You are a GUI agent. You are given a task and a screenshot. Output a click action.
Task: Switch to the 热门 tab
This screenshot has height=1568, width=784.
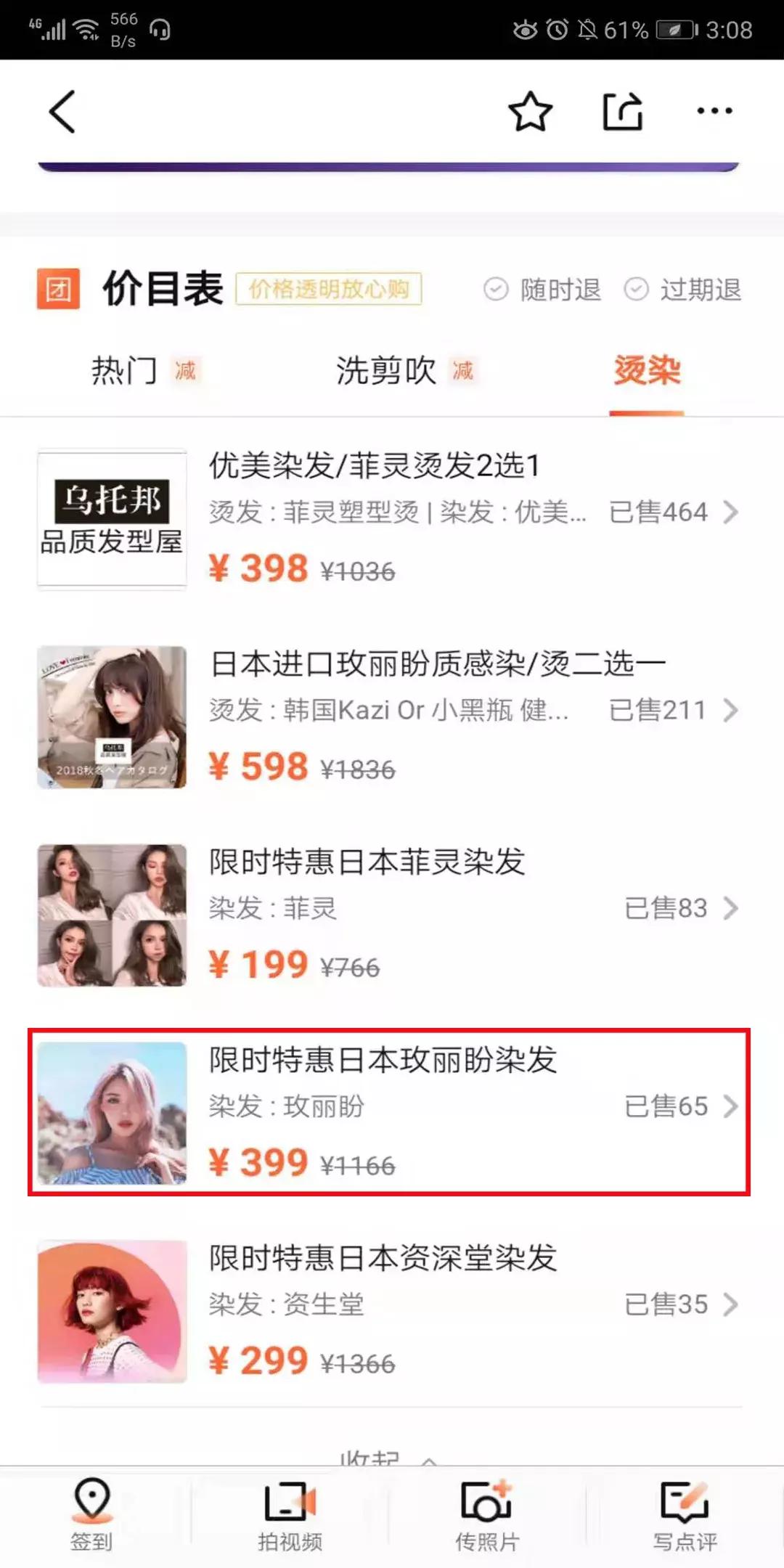pyautogui.click(x=125, y=371)
